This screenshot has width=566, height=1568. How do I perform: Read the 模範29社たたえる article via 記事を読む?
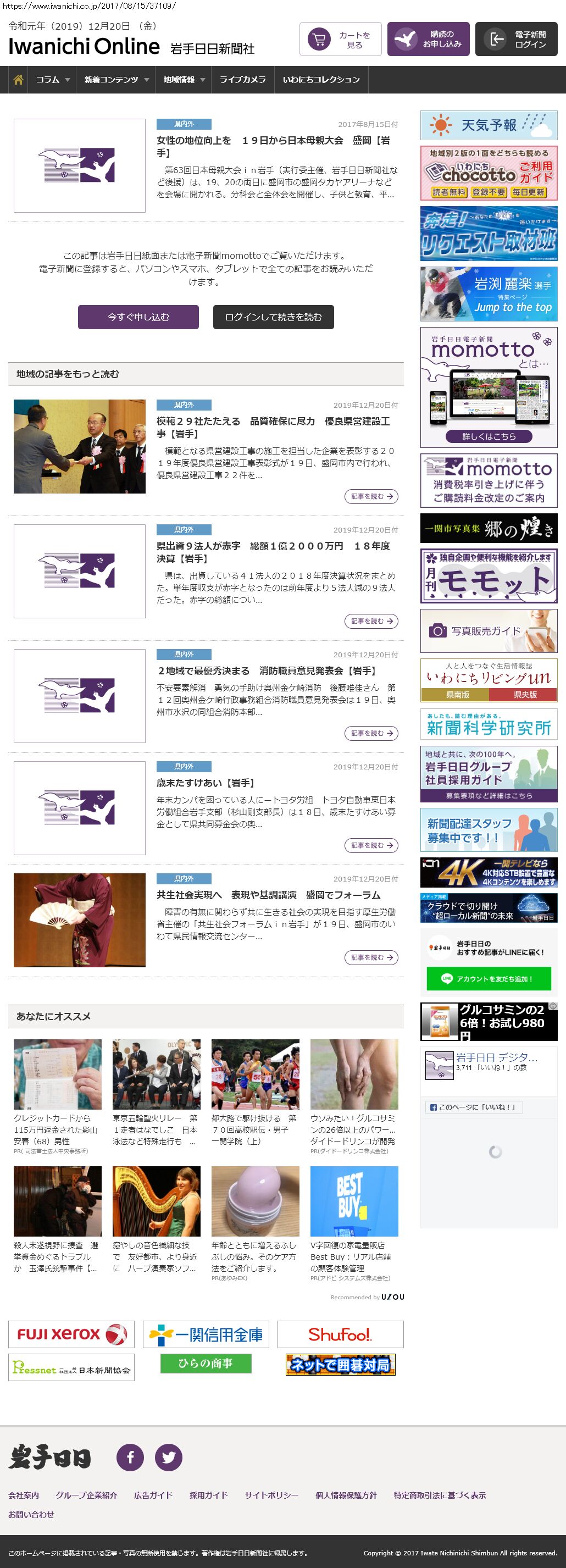click(x=370, y=497)
